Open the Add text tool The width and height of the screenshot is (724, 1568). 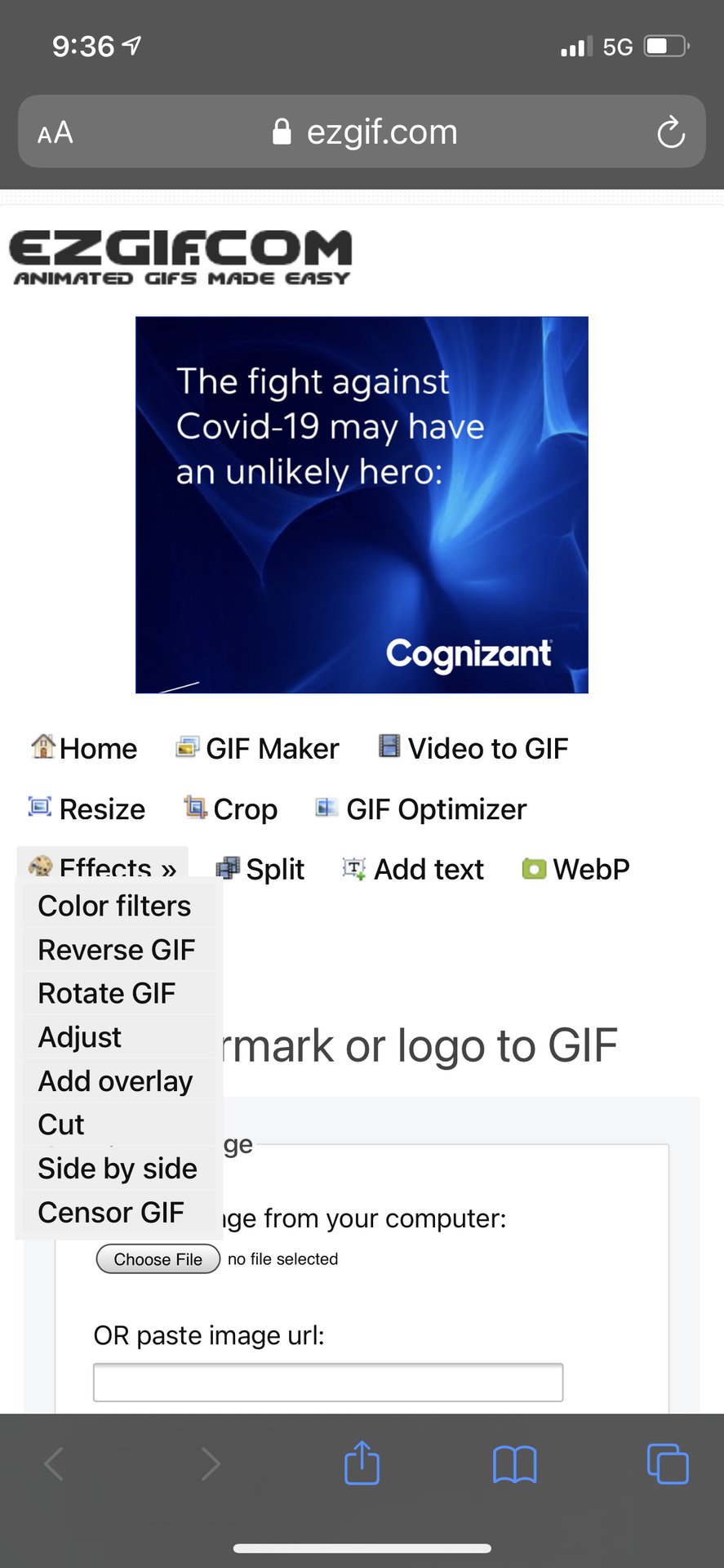(x=414, y=869)
